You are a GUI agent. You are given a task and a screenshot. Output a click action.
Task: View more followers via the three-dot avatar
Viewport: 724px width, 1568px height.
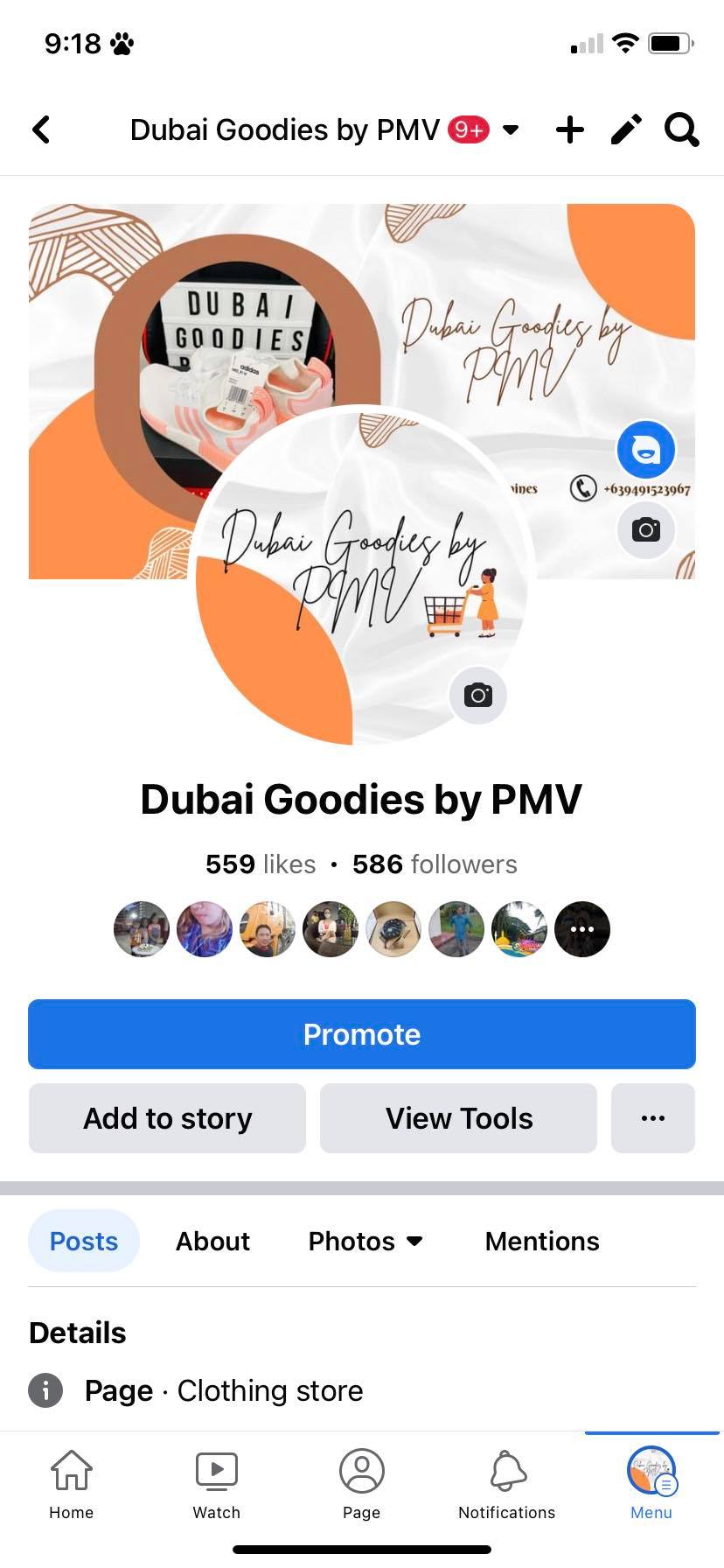point(582,929)
